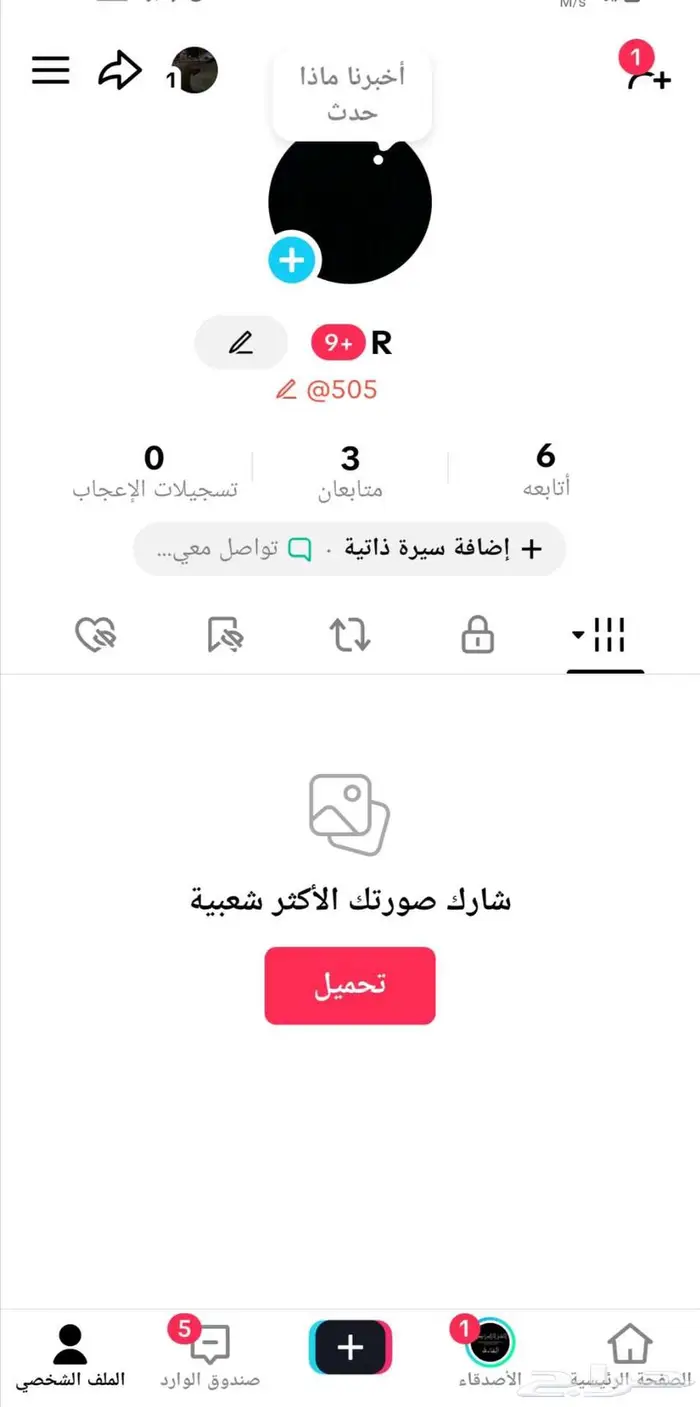
Task: Open the متابعان followers list
Action: 350,472
